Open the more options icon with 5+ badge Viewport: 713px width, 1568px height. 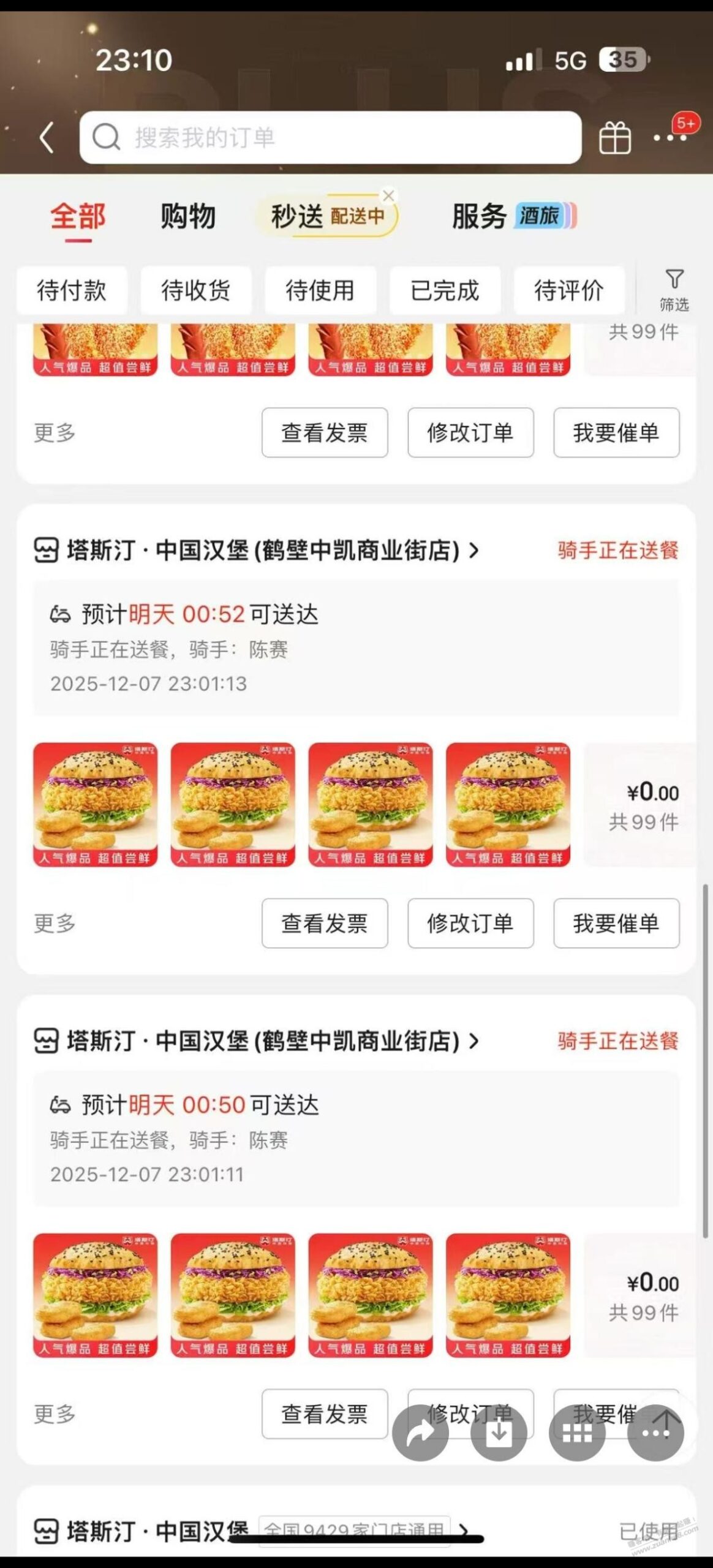click(x=671, y=140)
